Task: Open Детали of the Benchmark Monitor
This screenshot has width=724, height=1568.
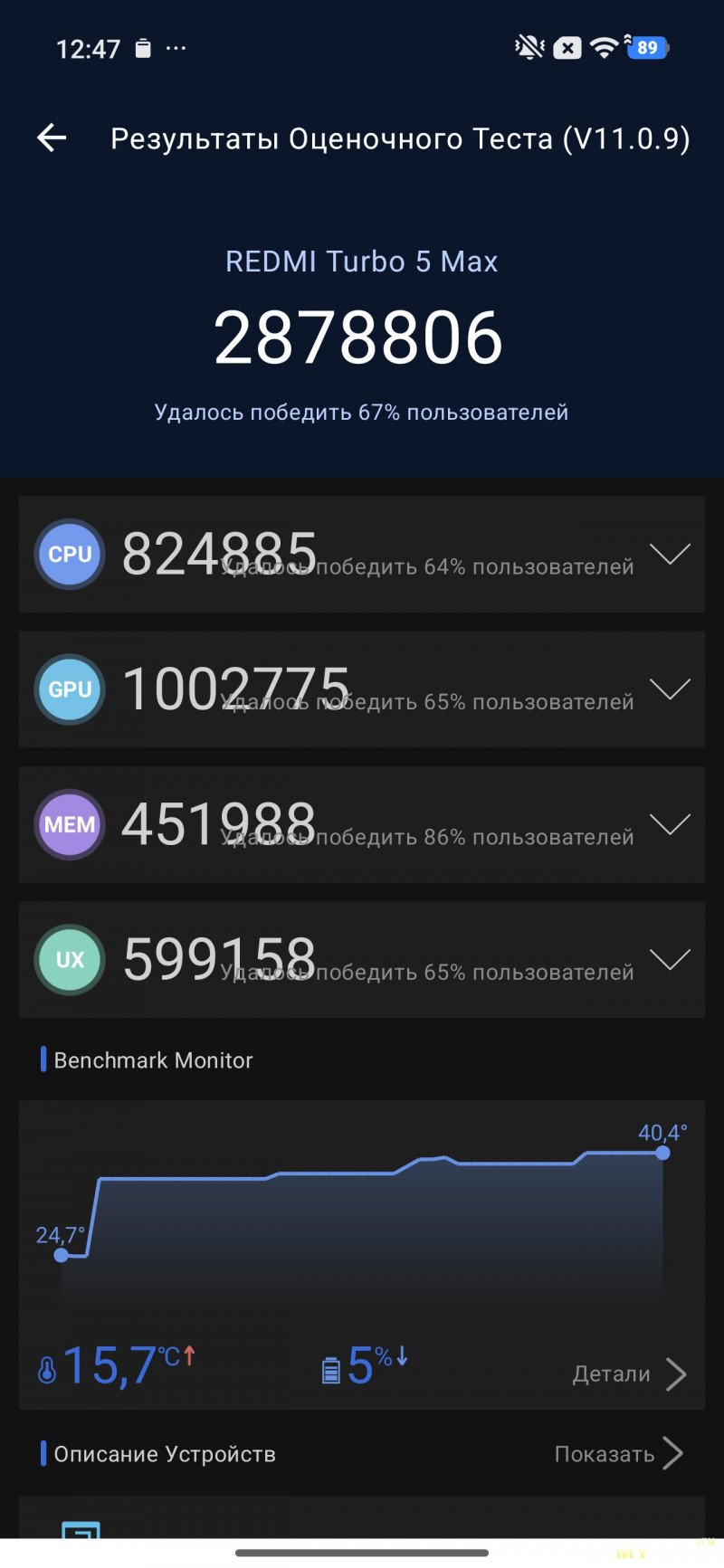Action: [629, 1373]
